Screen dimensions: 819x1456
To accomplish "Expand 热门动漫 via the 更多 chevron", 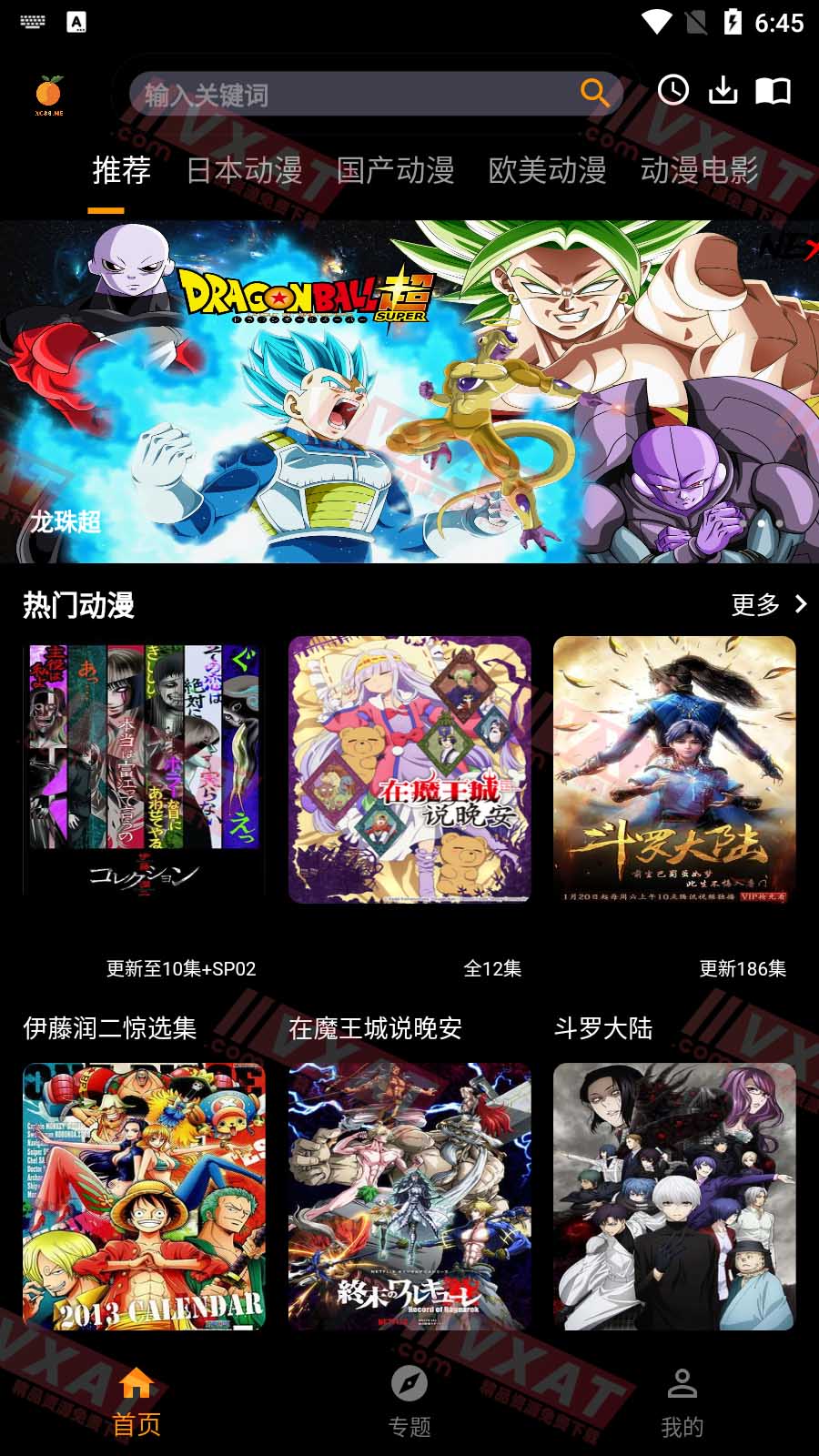I will (x=798, y=603).
